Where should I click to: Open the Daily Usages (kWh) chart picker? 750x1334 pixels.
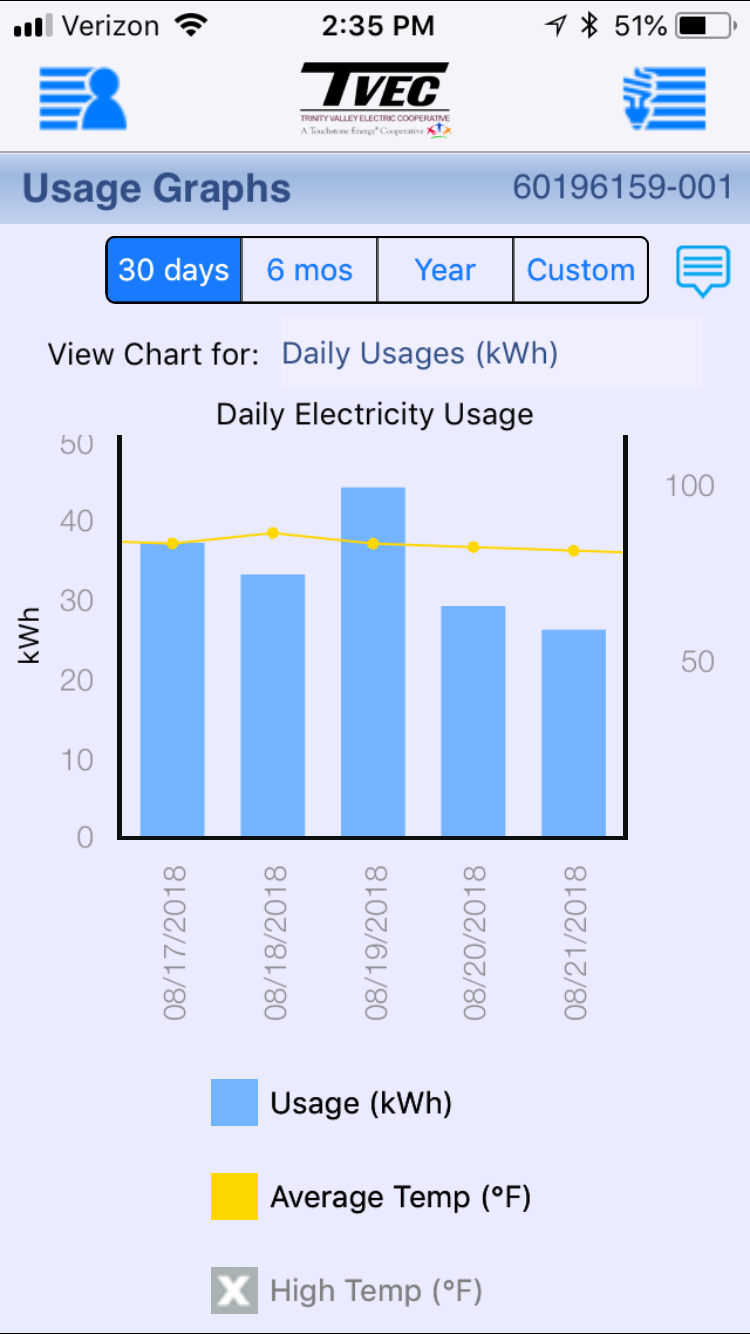491,354
